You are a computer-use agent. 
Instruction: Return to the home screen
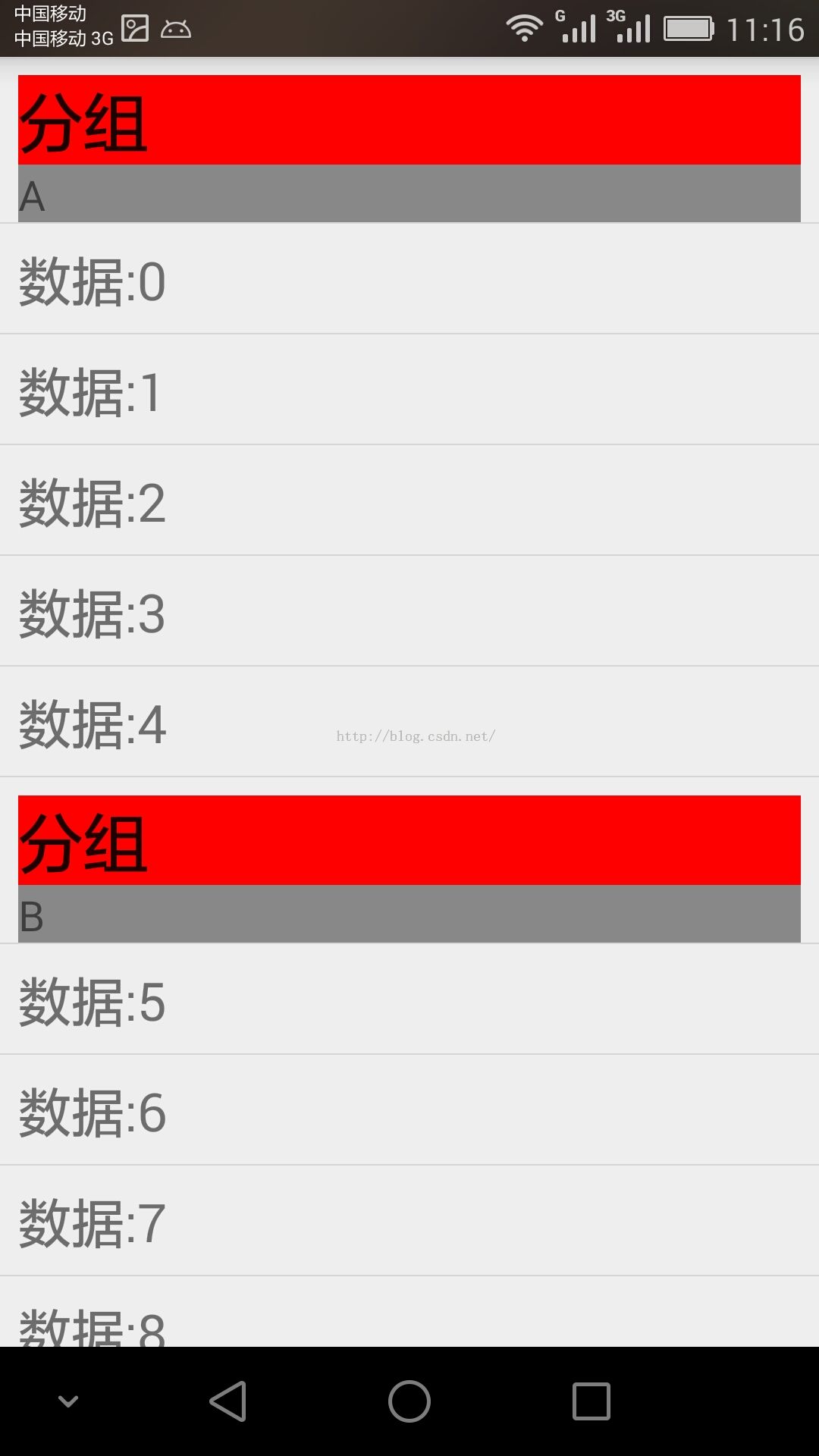(x=409, y=1401)
